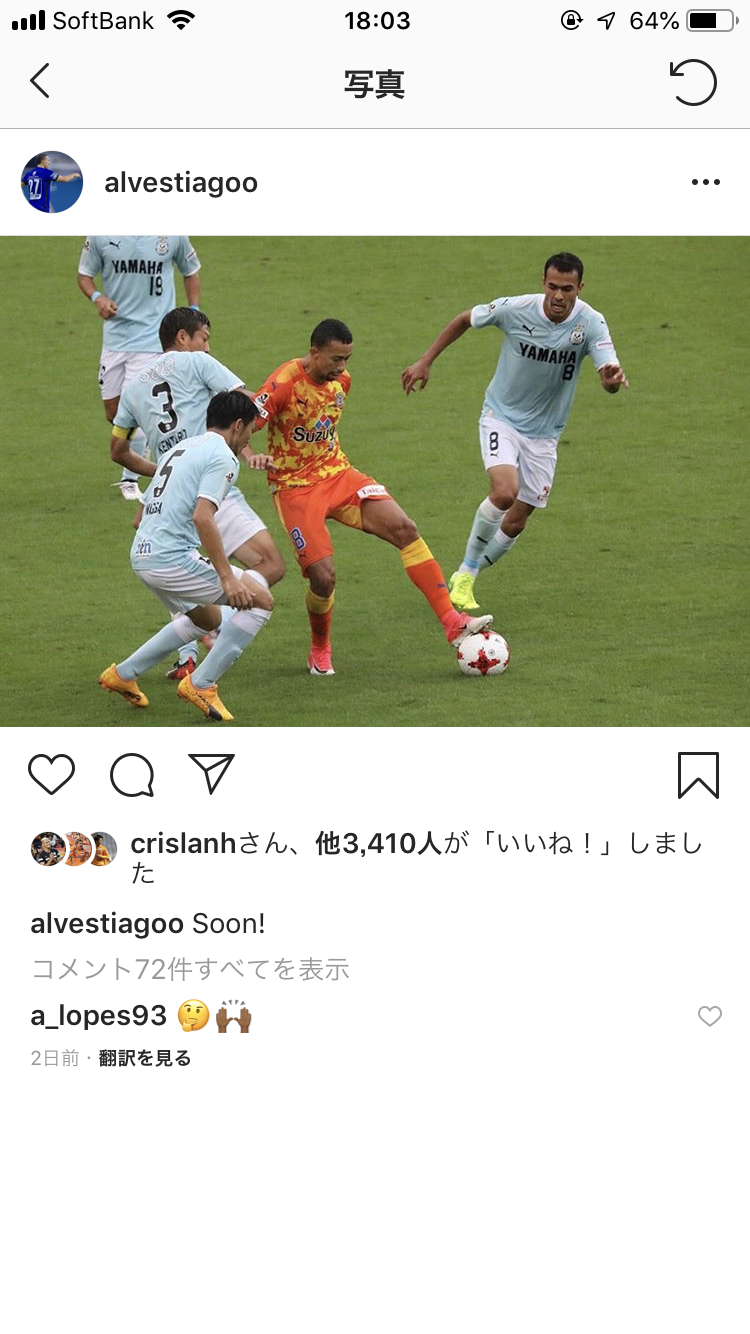
Task: Tap the comment bubble icon
Action: [132, 775]
